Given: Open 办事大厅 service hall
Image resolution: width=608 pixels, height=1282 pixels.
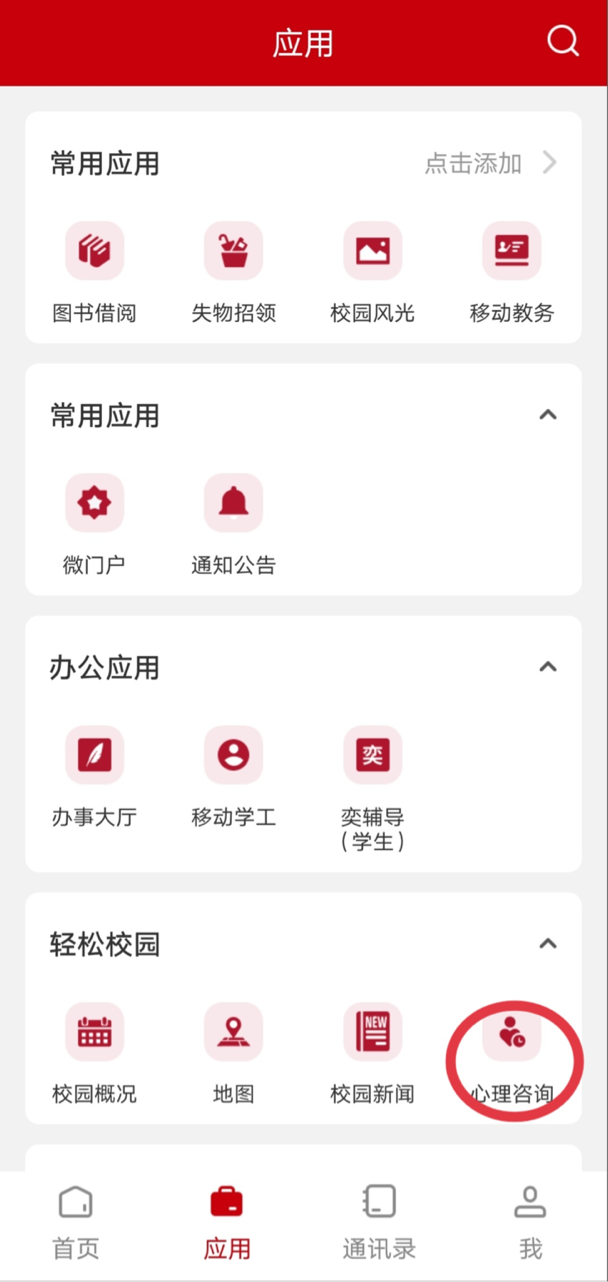Looking at the screenshot, I should coord(94,755).
